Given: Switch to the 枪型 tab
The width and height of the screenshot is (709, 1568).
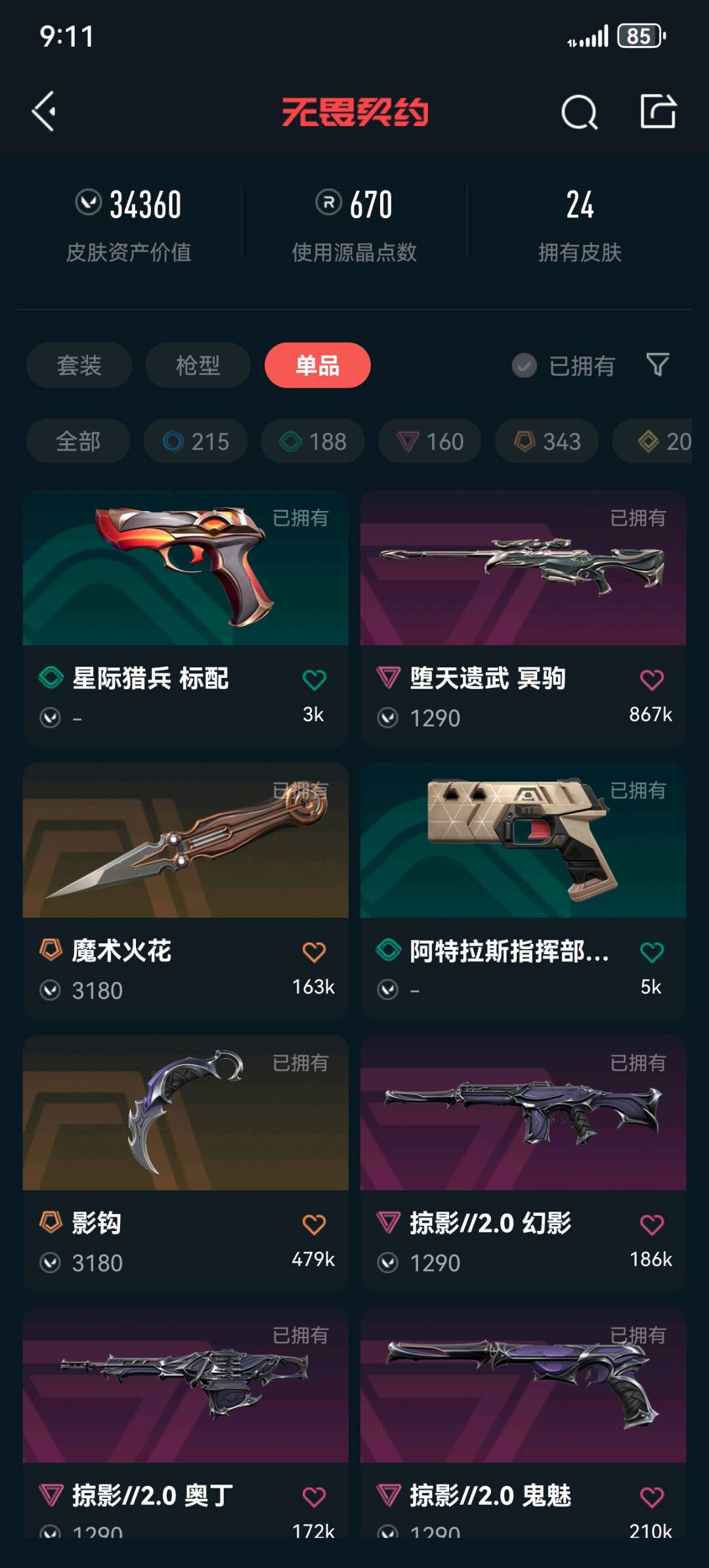Looking at the screenshot, I should [x=198, y=365].
